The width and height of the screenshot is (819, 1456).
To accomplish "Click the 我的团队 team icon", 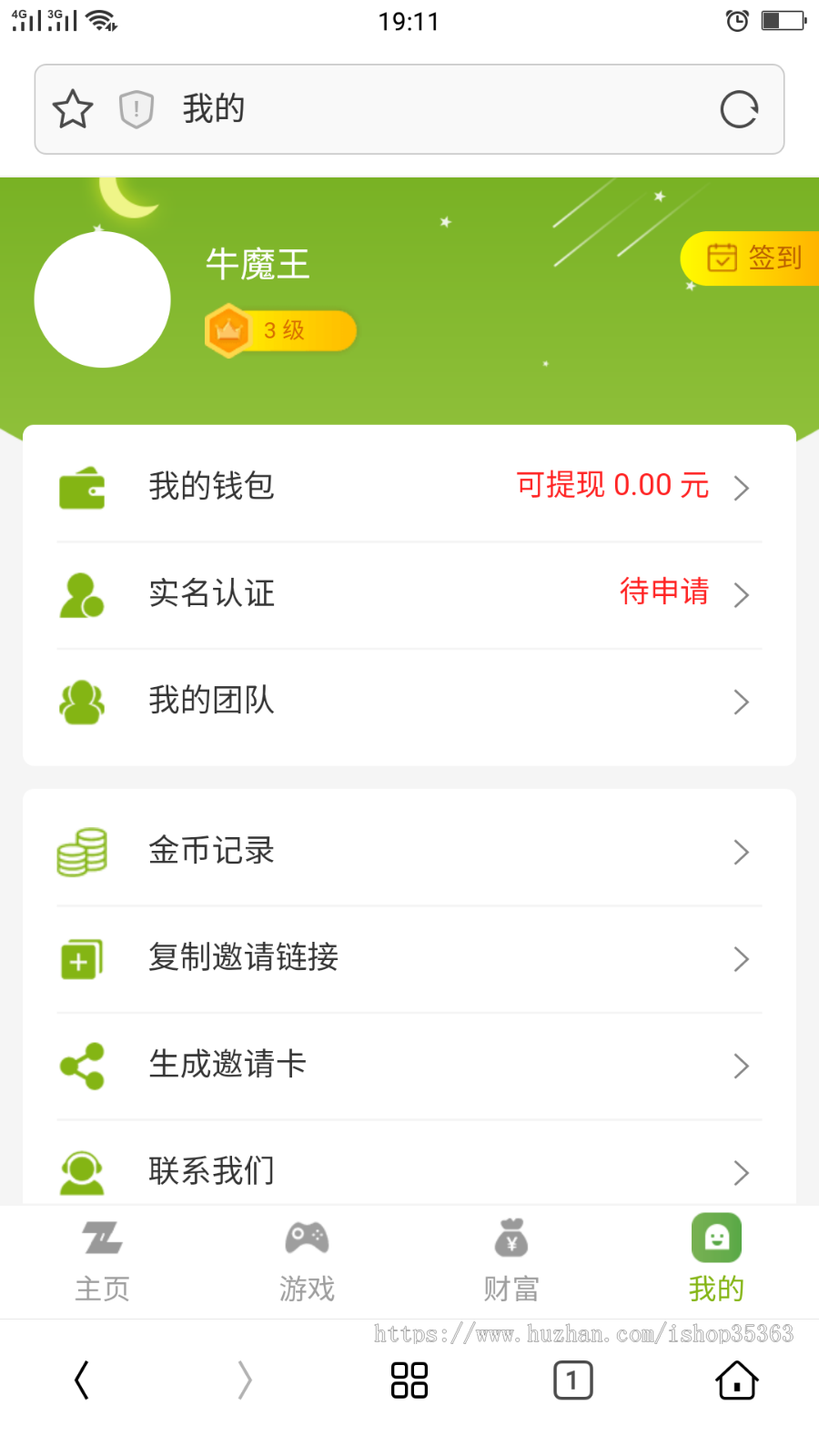I will [x=82, y=702].
